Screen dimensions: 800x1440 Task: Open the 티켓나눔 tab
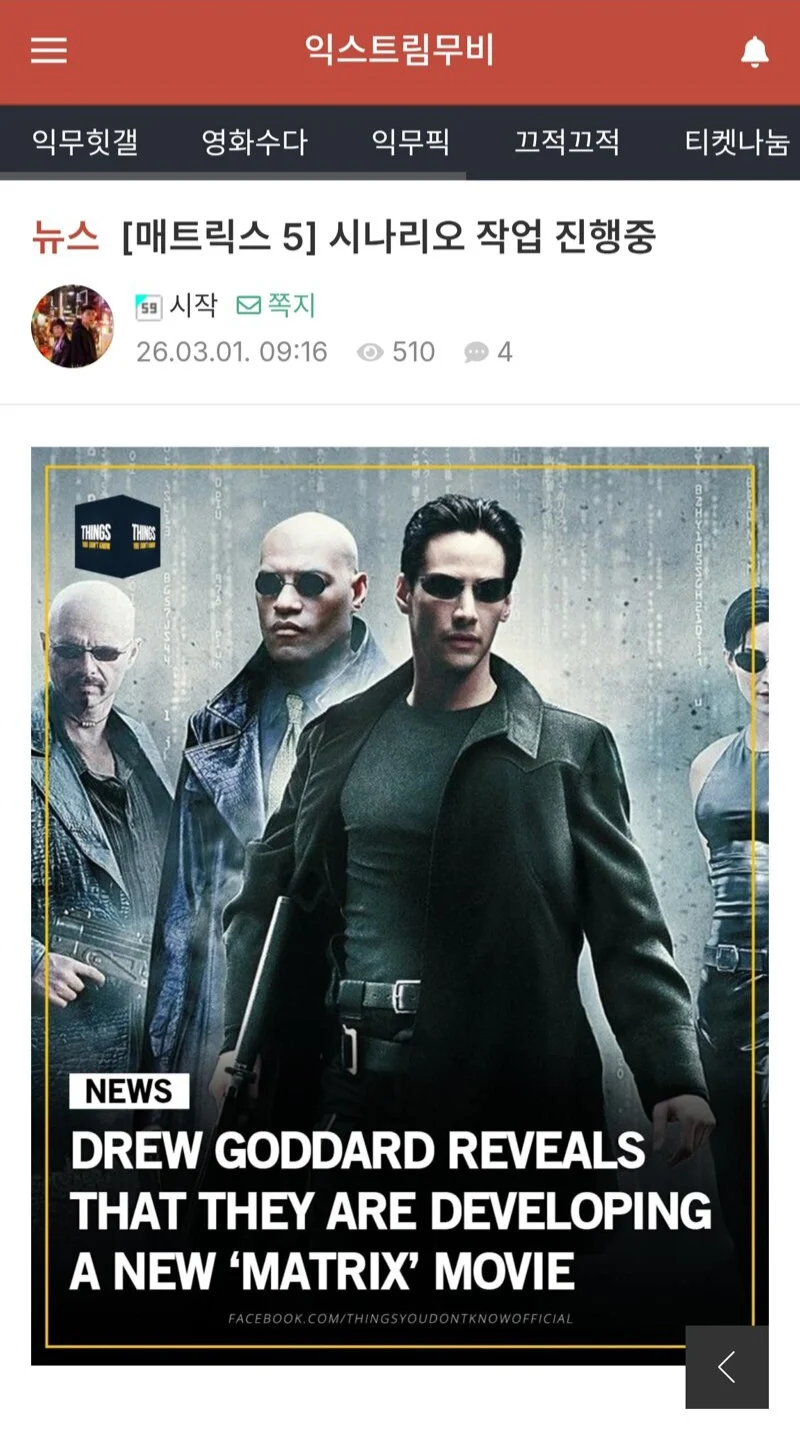737,142
